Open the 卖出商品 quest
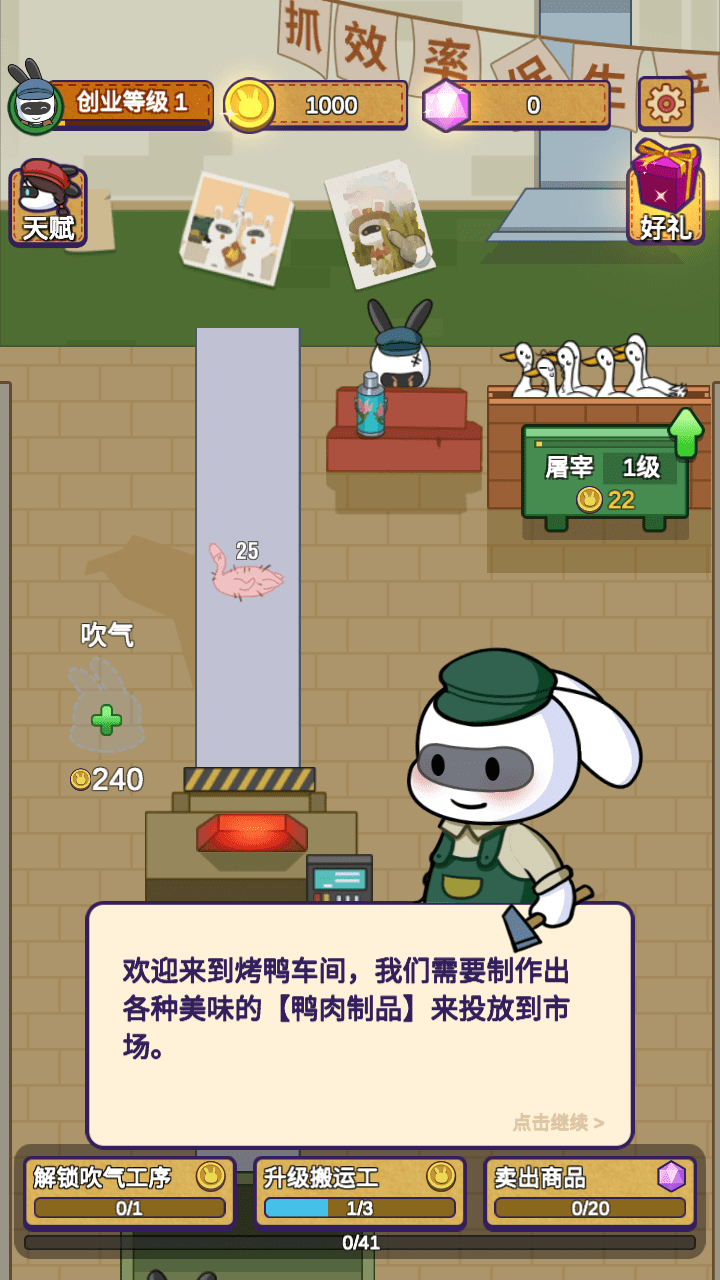This screenshot has width=720, height=1280. pyautogui.click(x=590, y=1192)
